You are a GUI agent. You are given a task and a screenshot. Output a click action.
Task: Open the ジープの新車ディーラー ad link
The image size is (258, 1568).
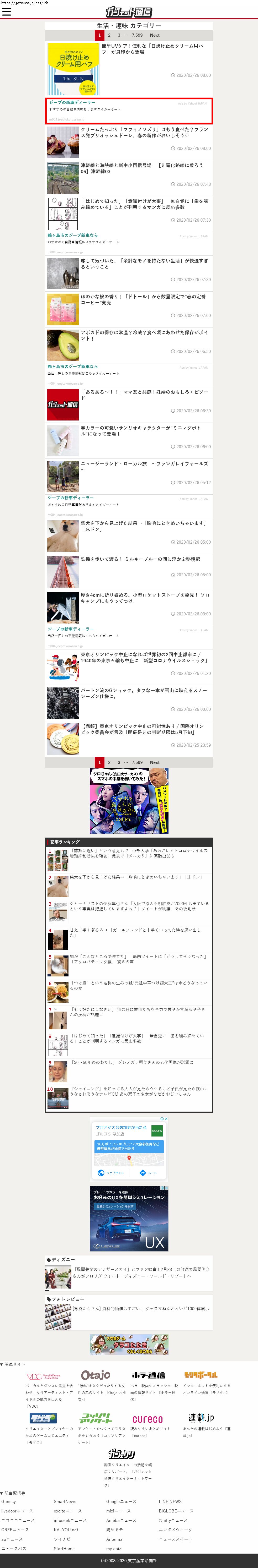point(72,103)
